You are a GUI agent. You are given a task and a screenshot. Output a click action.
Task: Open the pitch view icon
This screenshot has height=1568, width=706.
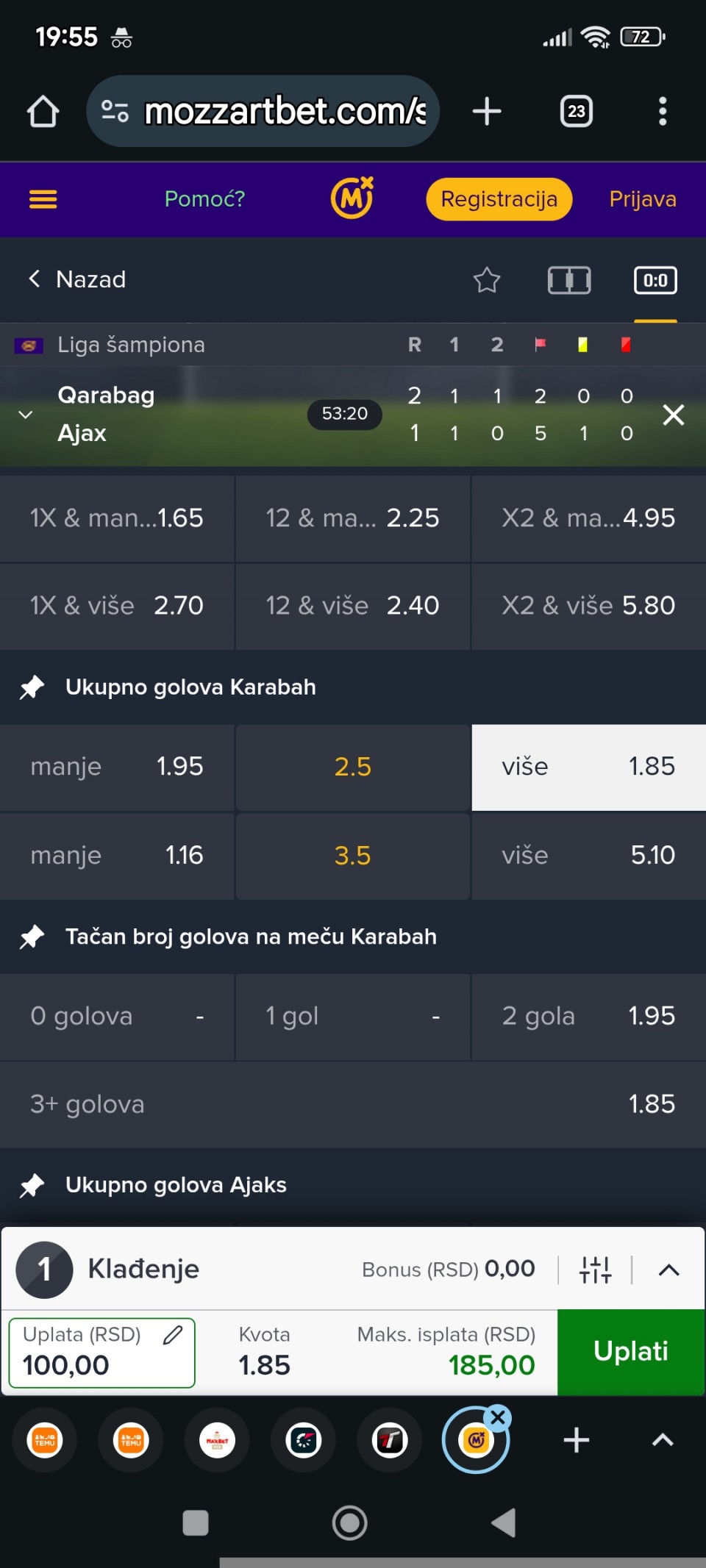tap(569, 280)
